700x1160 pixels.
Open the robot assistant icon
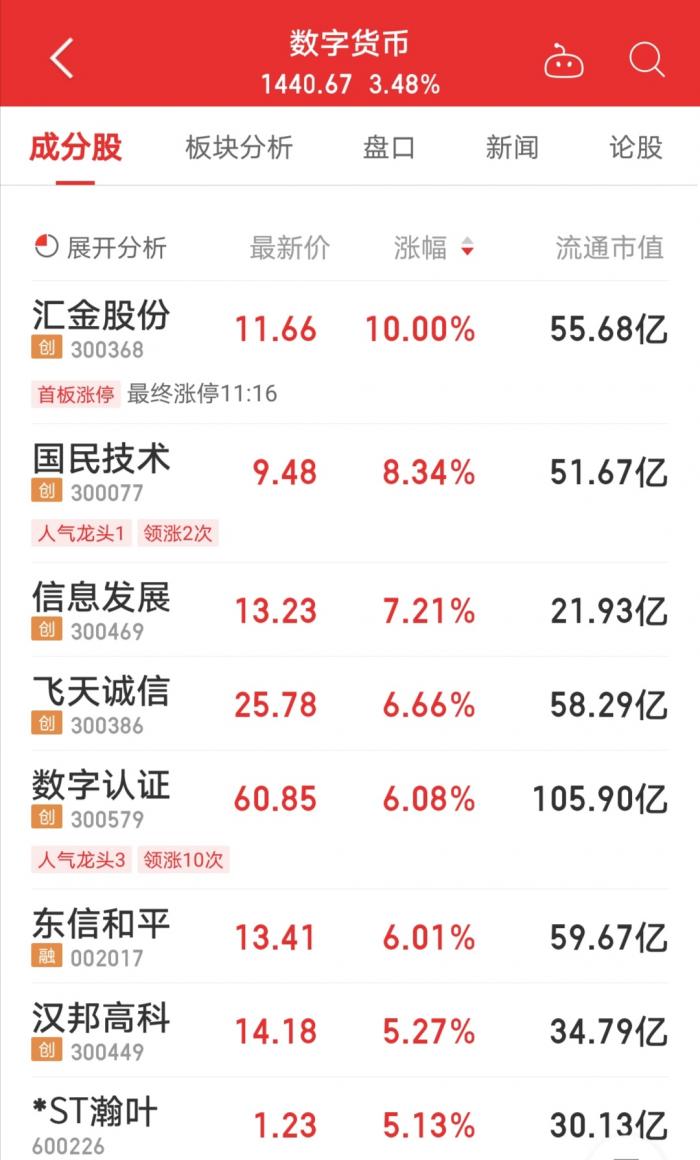(564, 62)
